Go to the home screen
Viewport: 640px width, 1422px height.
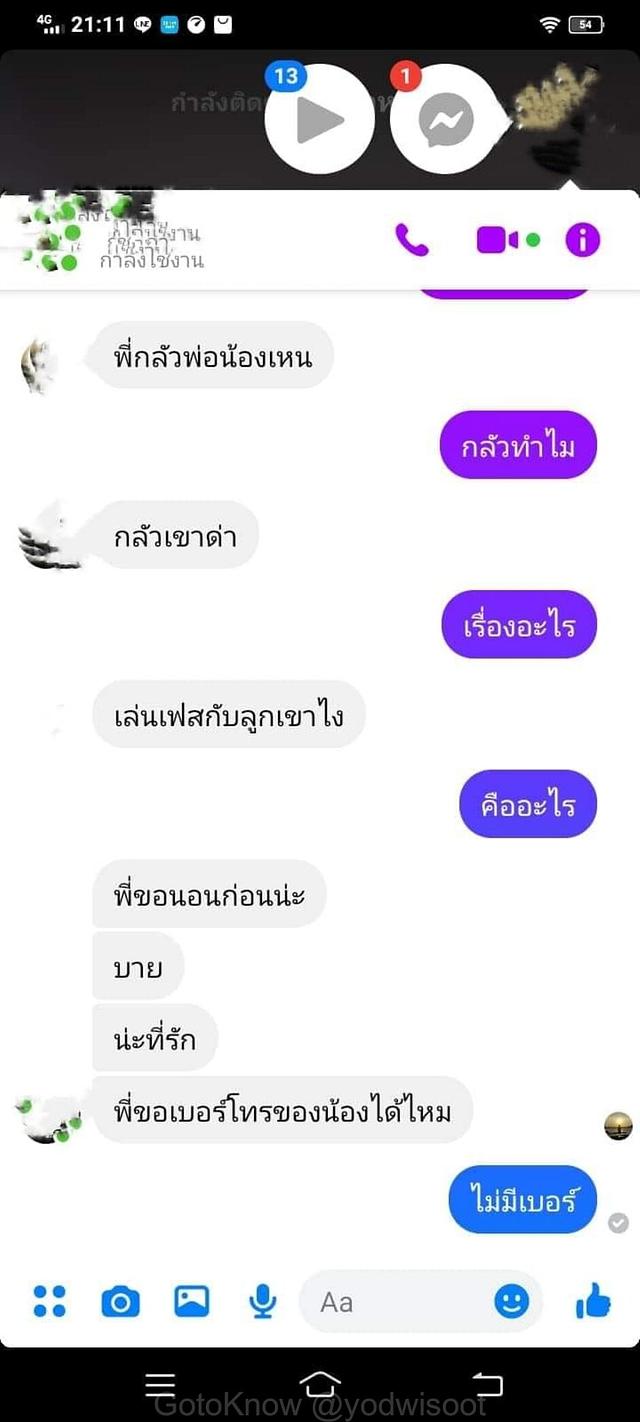tap(320, 1384)
